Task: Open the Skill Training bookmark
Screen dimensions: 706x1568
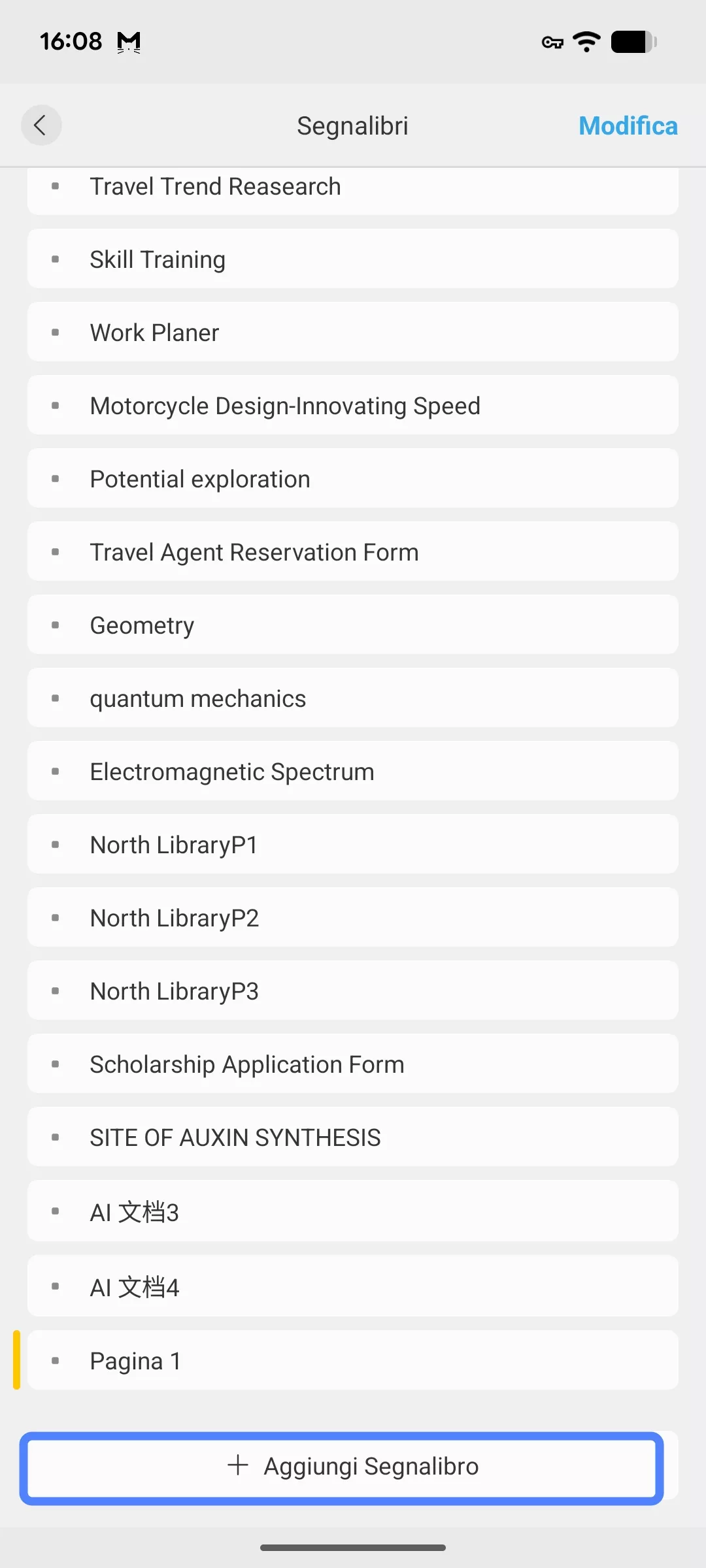Action: click(158, 259)
